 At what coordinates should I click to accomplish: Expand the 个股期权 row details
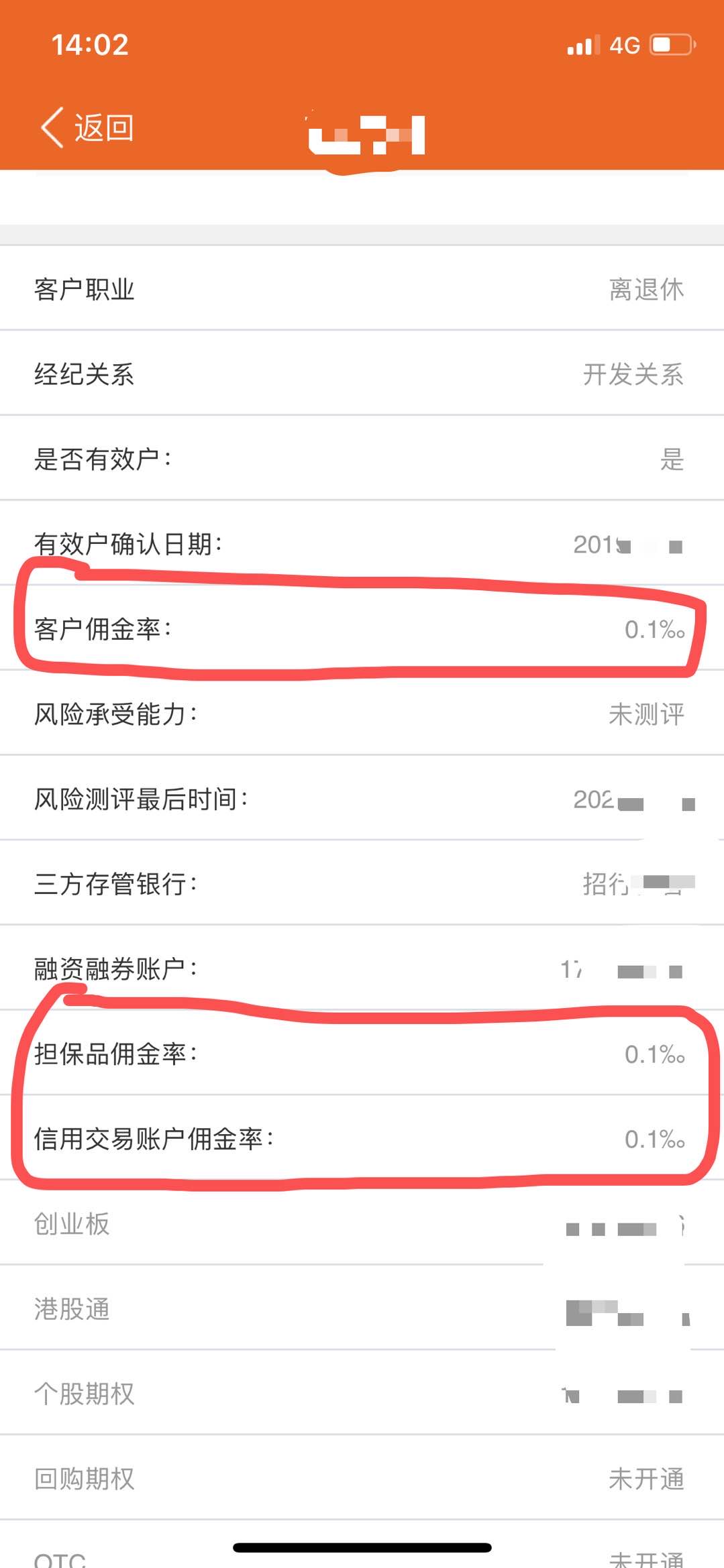click(x=362, y=1395)
